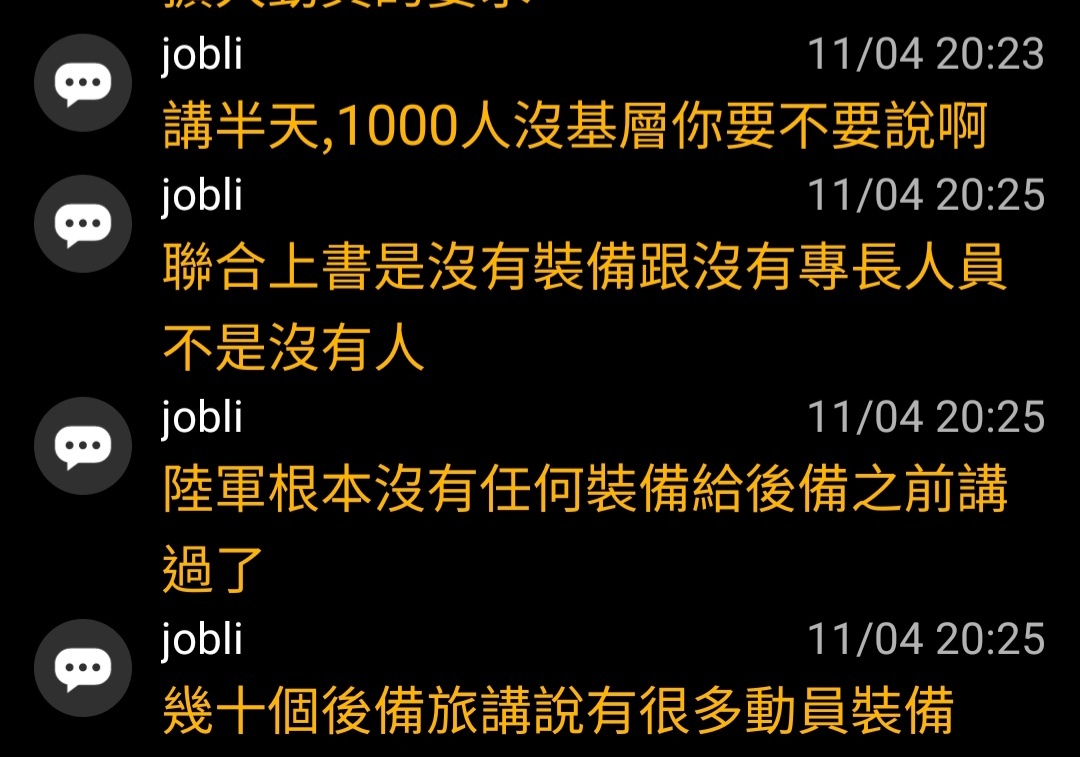Open jobli's comment about 1000人沒基層
This screenshot has height=757, width=1080.
(575, 127)
